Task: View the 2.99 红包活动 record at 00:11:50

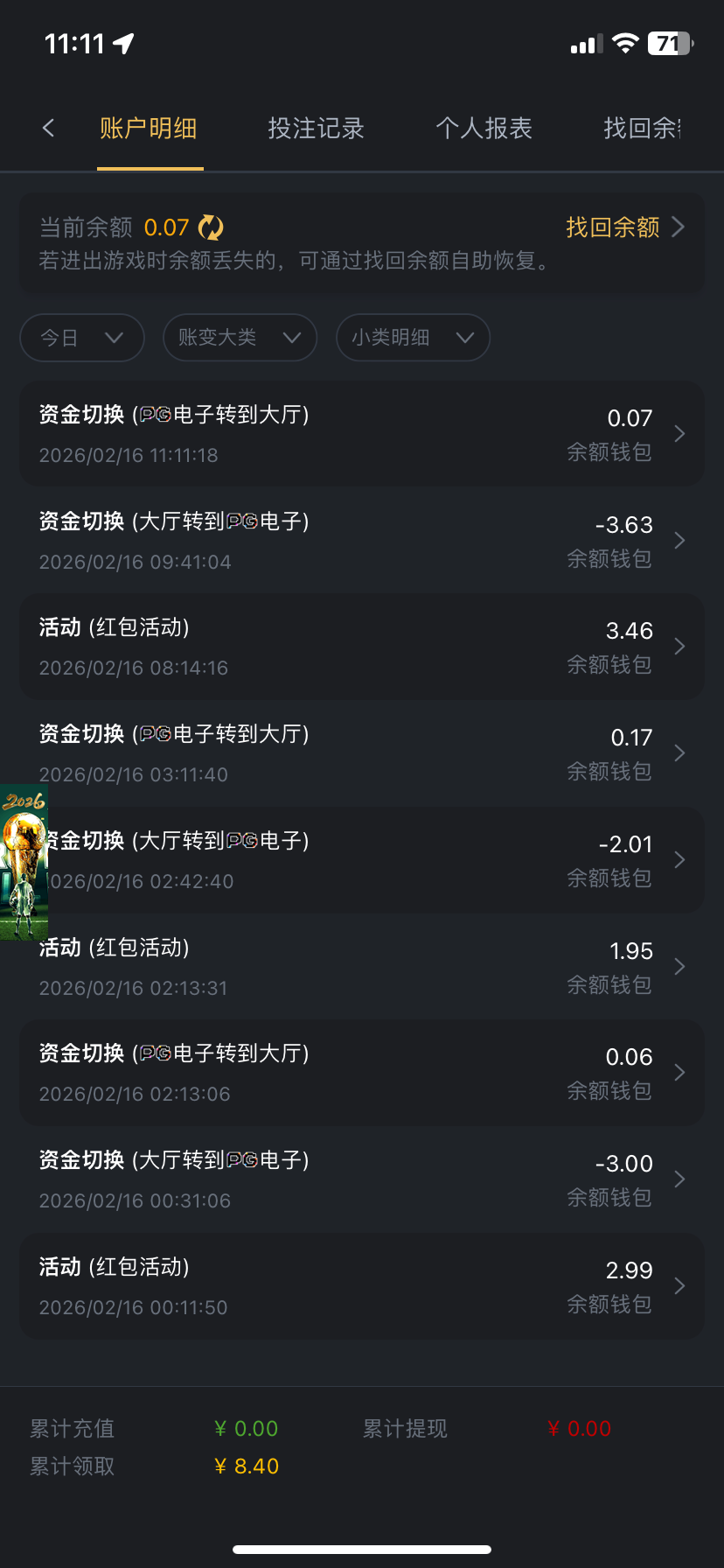Action: (361, 1286)
